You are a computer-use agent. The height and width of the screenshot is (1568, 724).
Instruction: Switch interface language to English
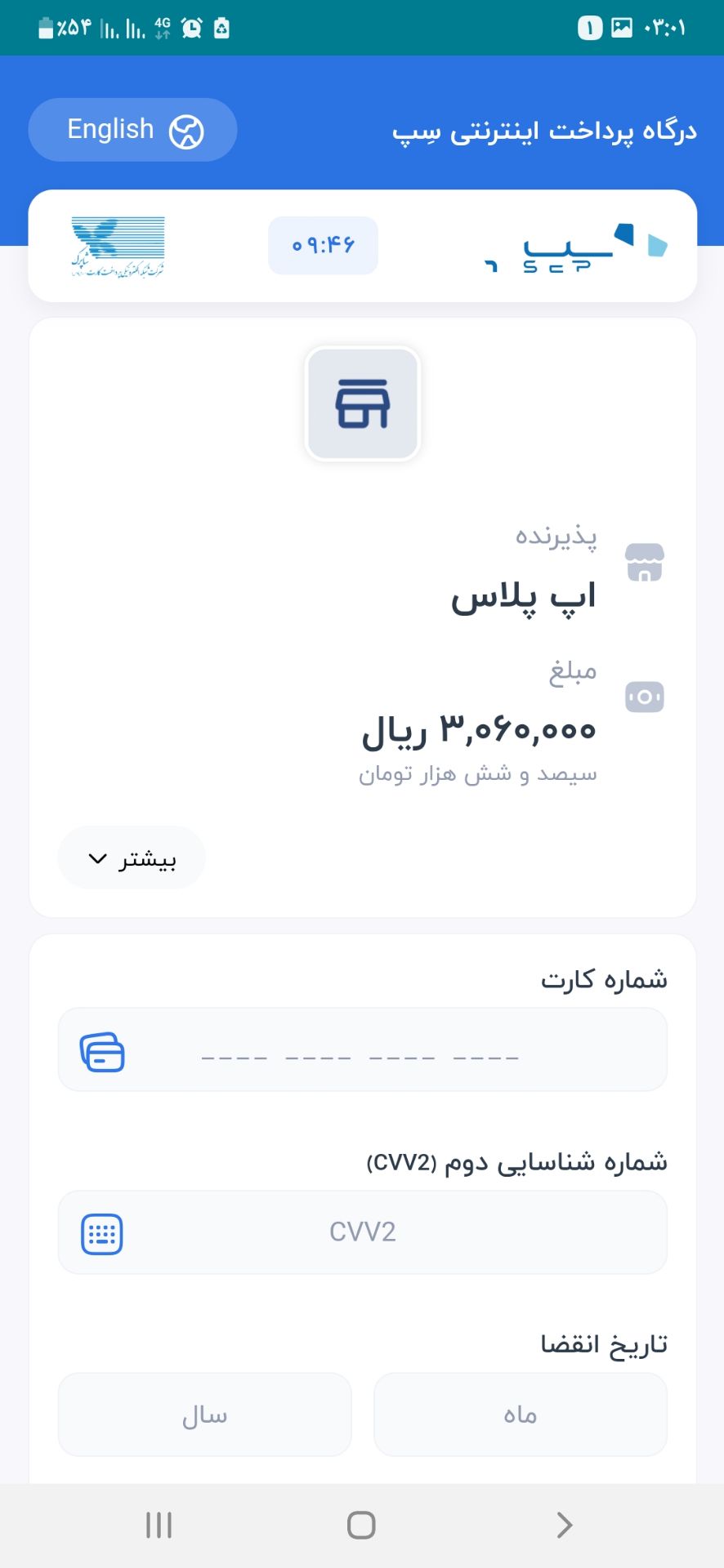click(x=132, y=129)
